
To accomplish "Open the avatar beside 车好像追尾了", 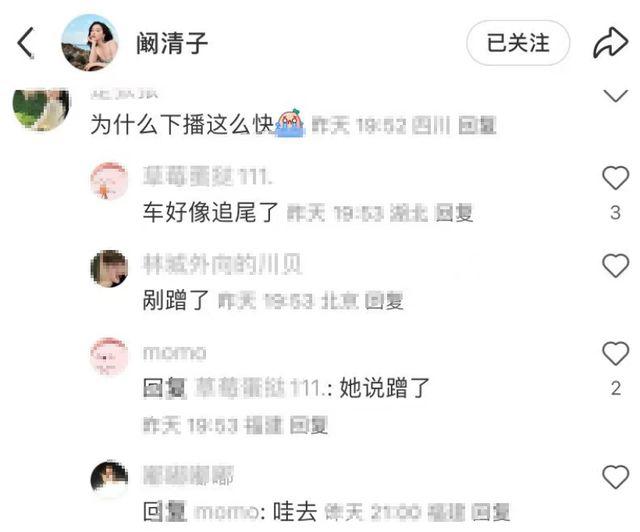I will [x=109, y=181].
